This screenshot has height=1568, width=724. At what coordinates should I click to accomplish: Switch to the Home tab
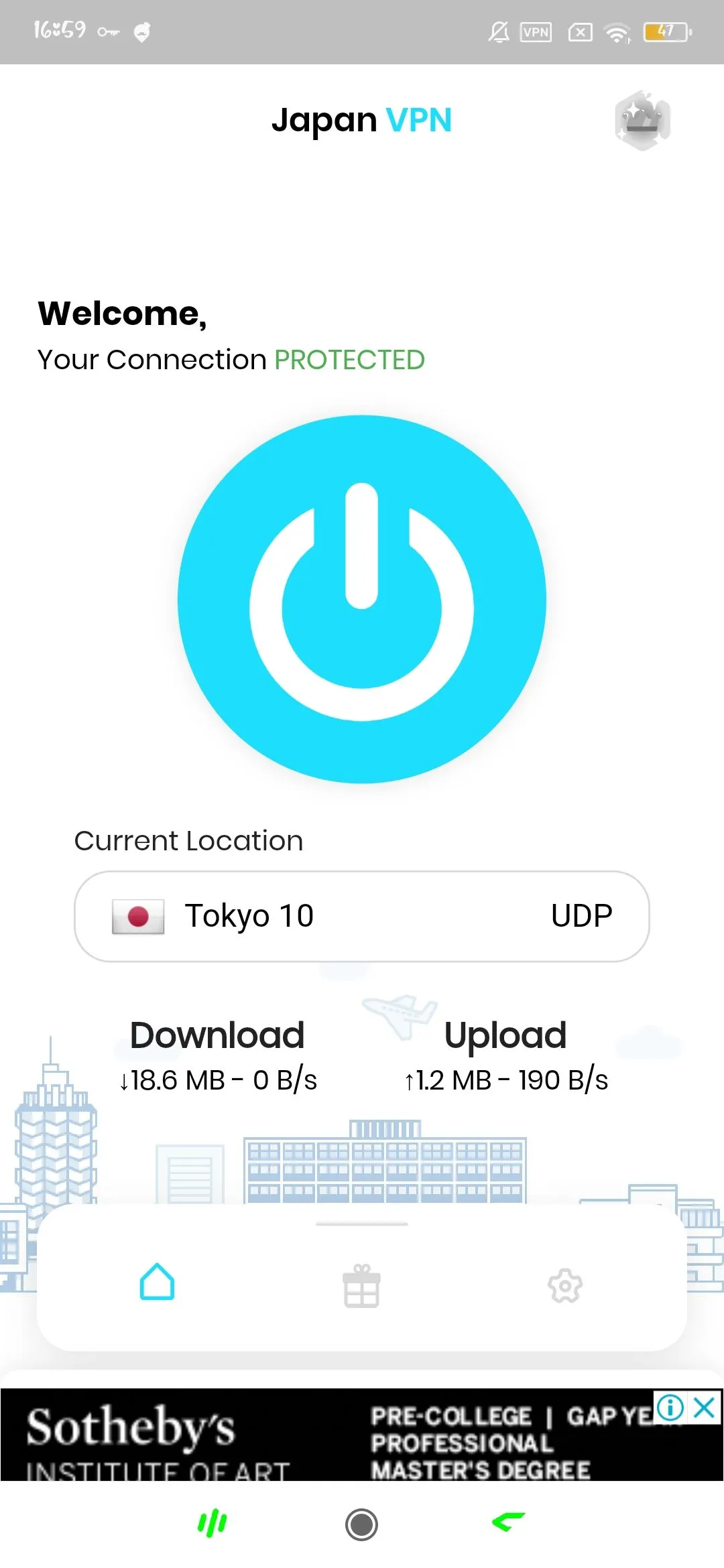(158, 1282)
